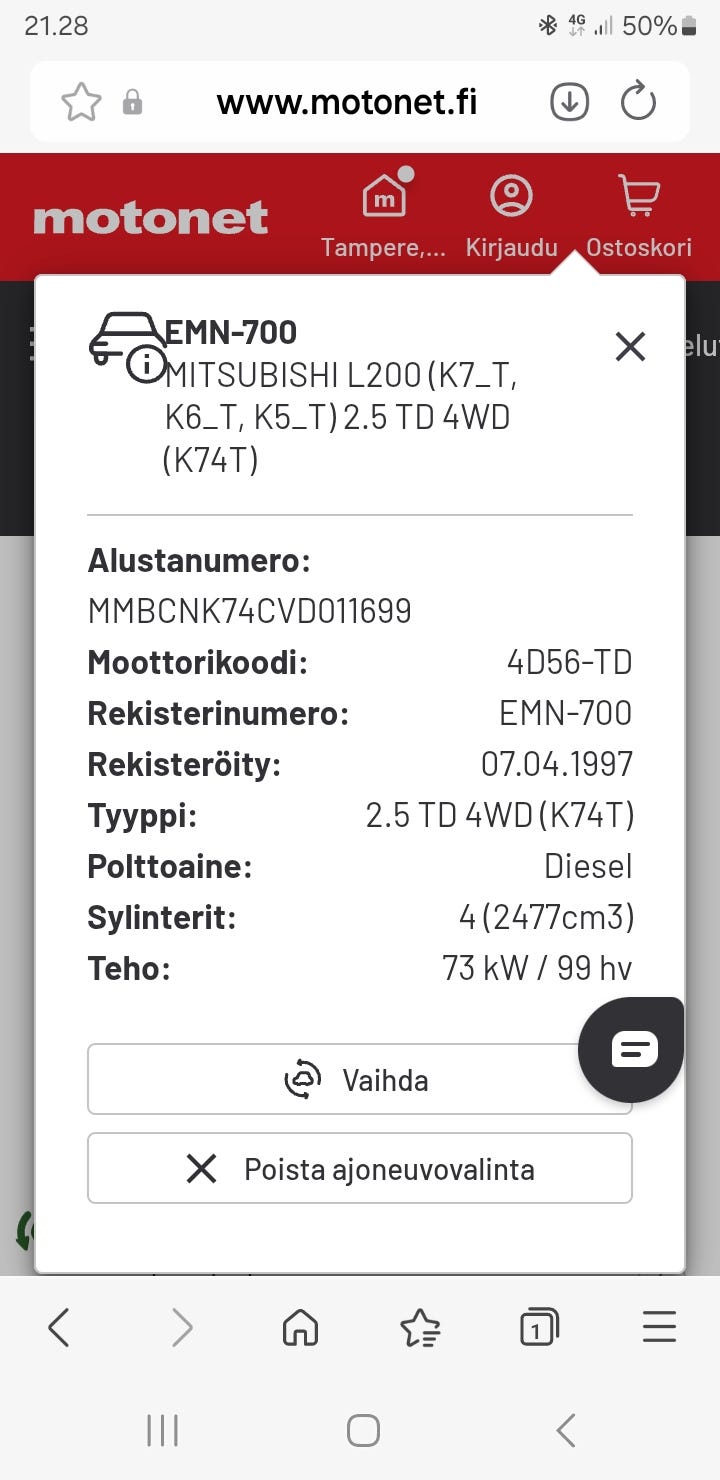
Task: Toggle bookmarks star in bottom browser bar
Action: click(420, 1327)
